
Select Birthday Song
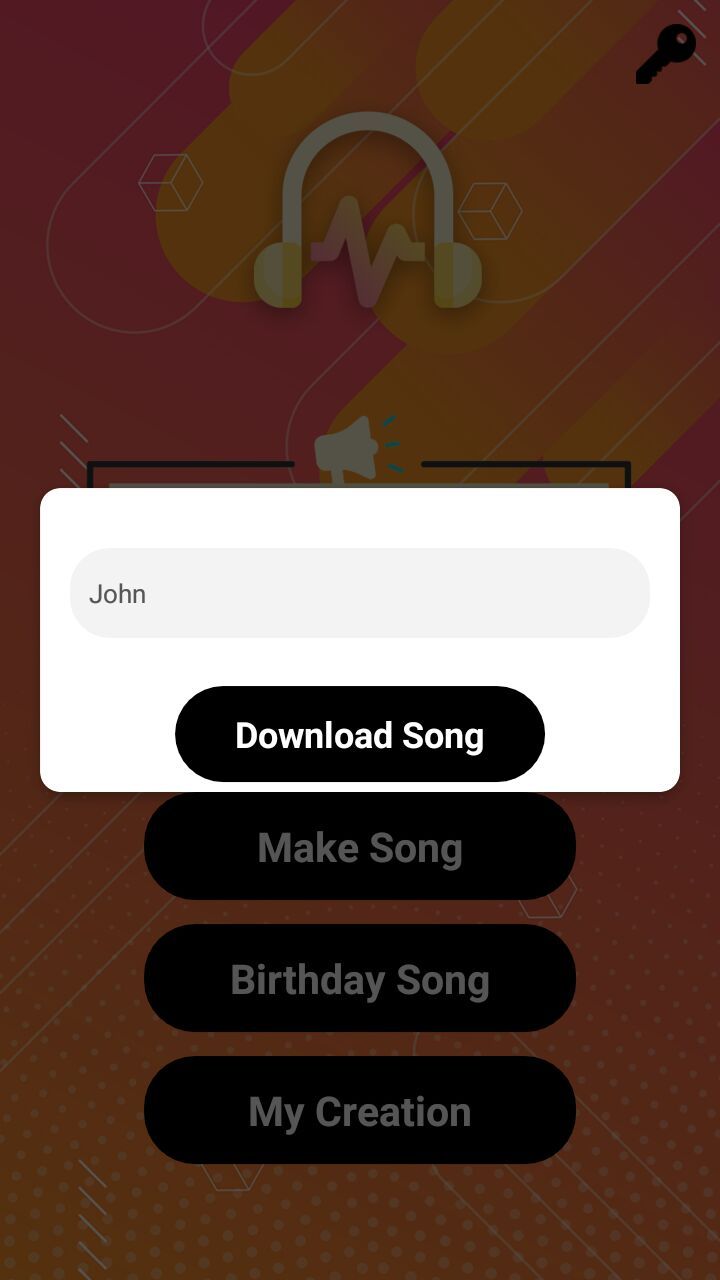pyautogui.click(x=360, y=978)
